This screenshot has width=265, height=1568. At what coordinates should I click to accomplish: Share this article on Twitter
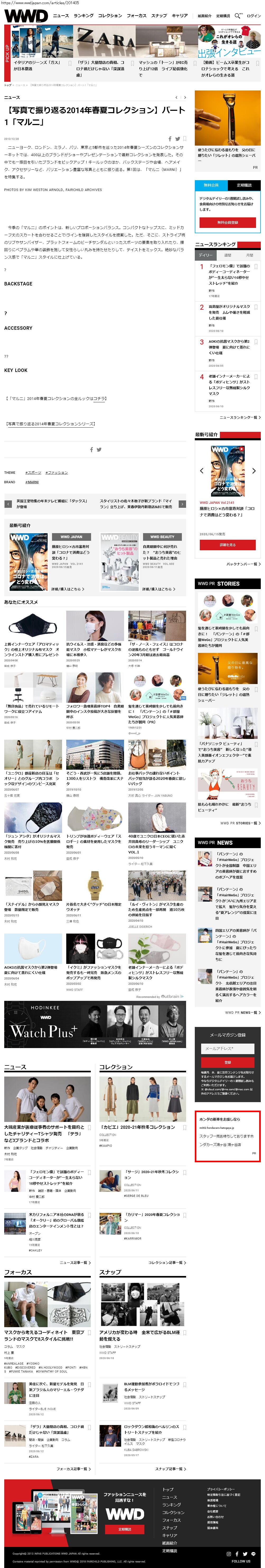[177, 139]
